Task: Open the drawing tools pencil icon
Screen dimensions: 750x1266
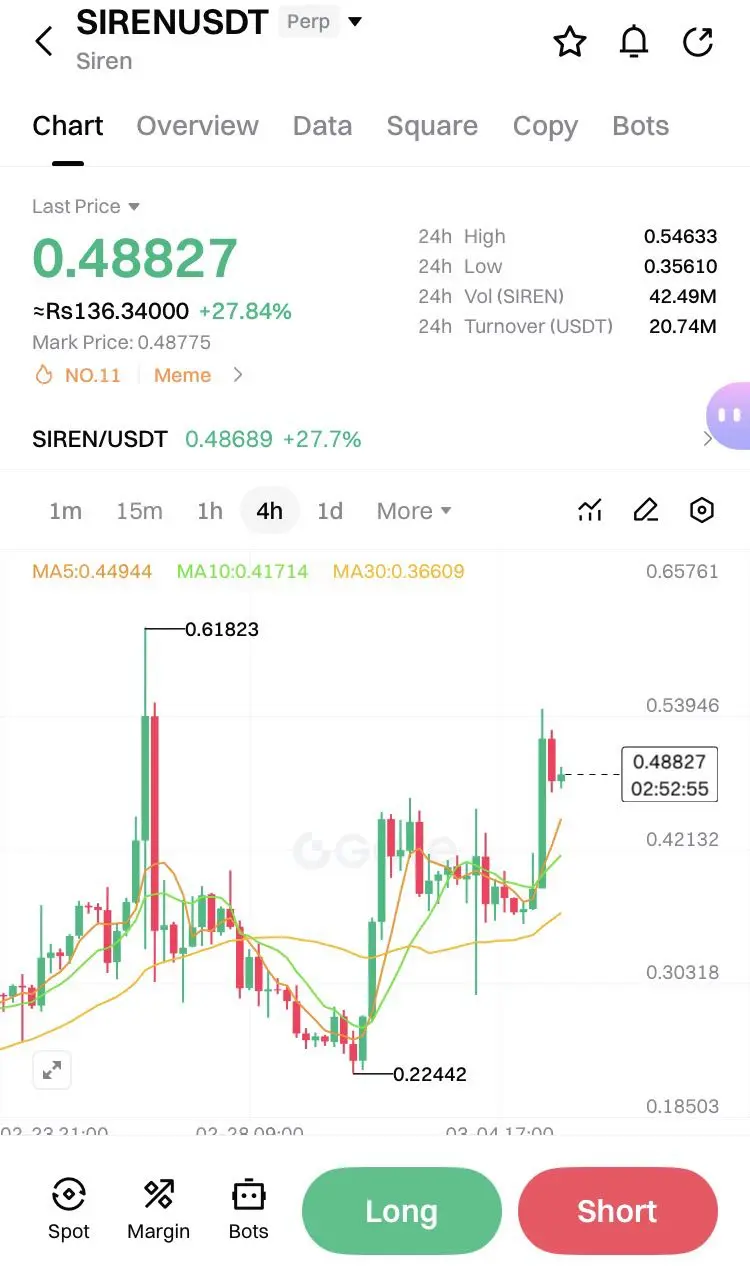Action: click(x=645, y=510)
